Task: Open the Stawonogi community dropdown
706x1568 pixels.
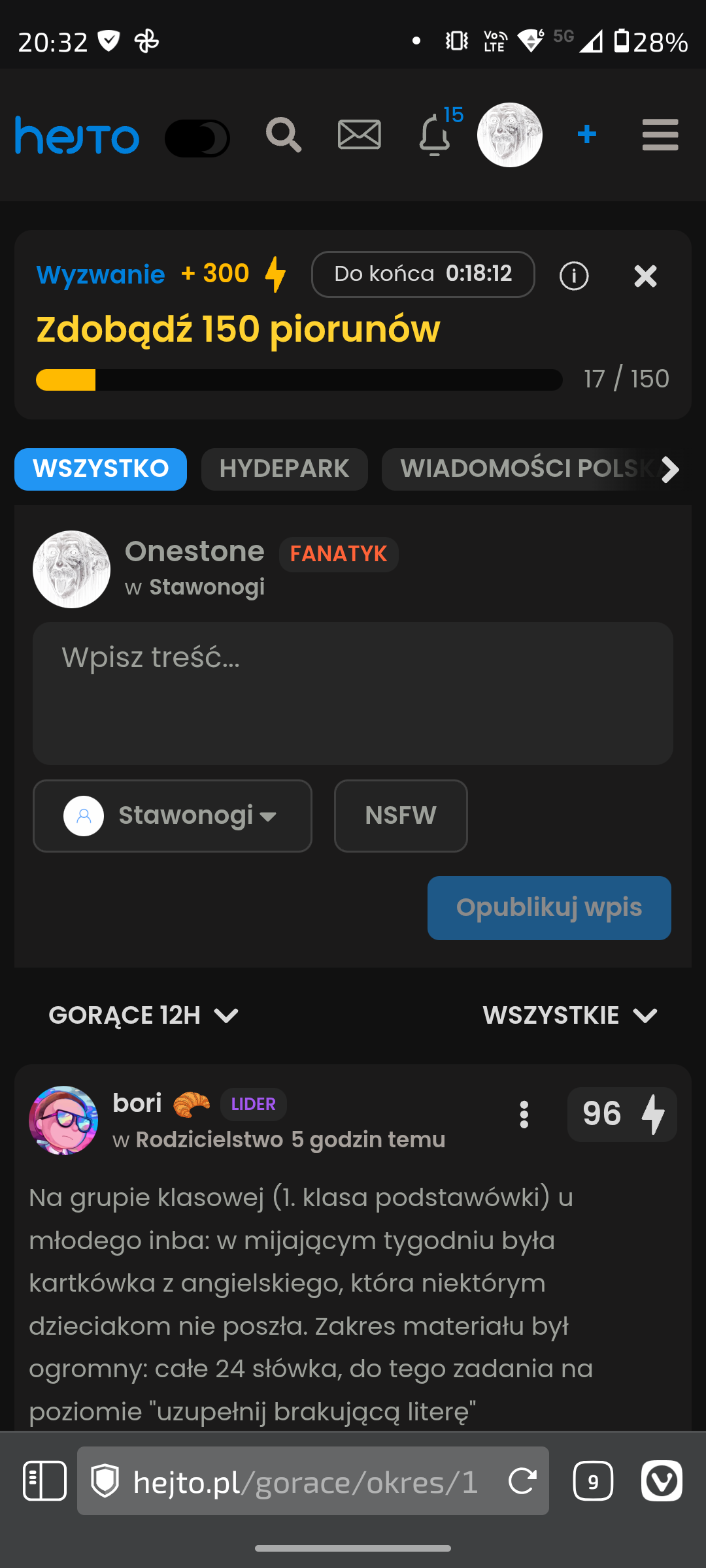Action: [173, 815]
